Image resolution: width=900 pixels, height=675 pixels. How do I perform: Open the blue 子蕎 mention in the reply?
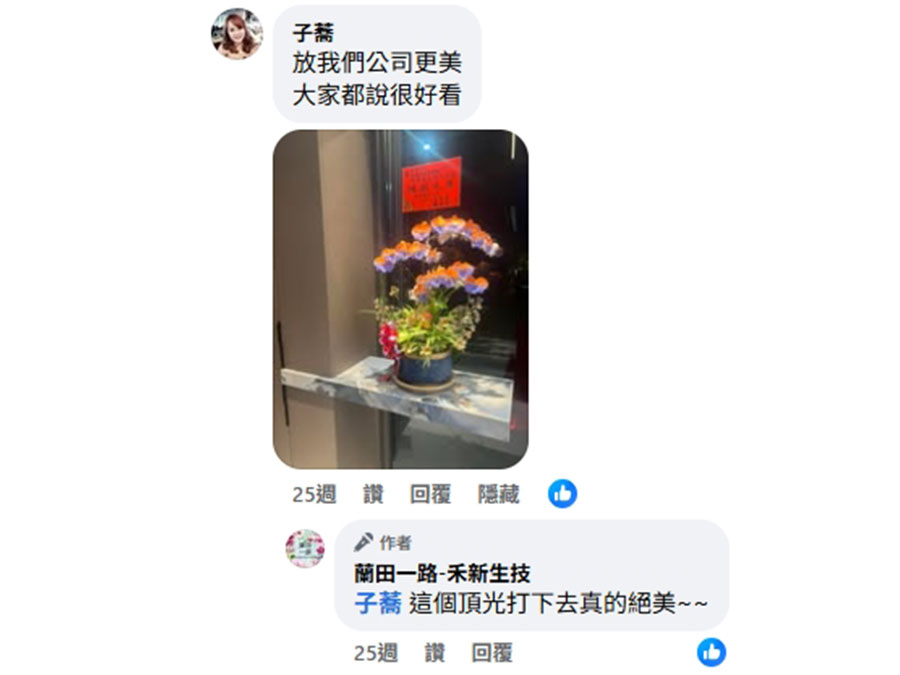(x=378, y=604)
